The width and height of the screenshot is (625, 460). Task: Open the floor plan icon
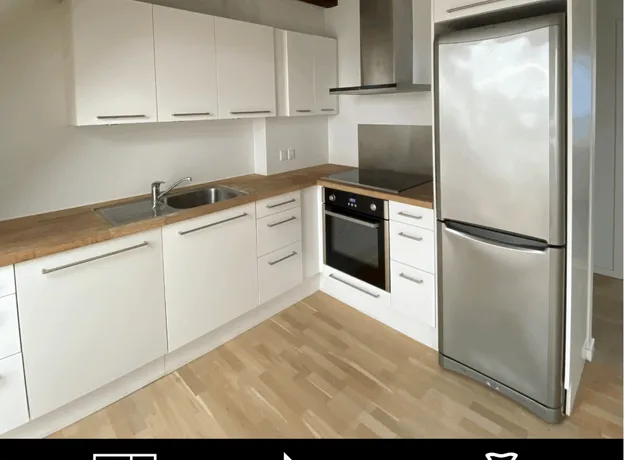[x=125, y=456]
